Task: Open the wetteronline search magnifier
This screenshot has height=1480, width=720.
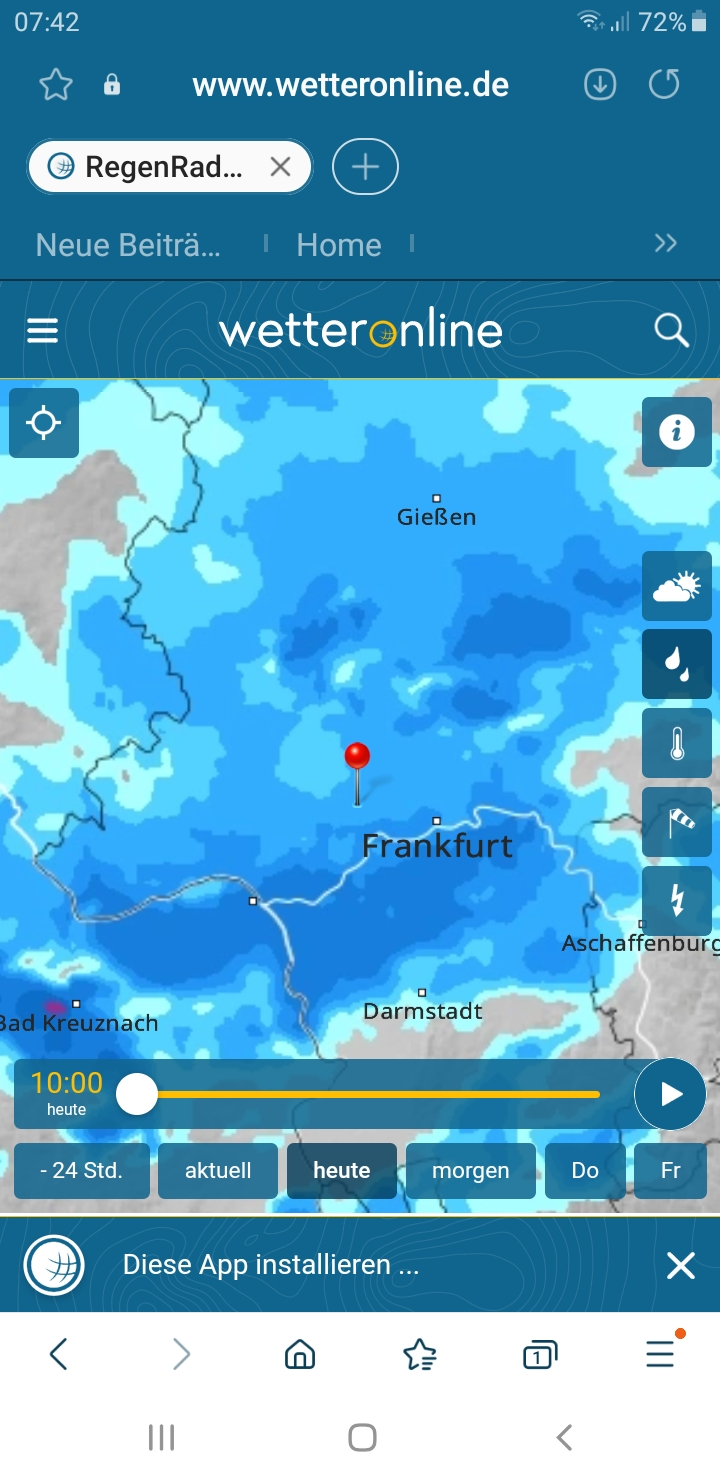Action: (672, 330)
